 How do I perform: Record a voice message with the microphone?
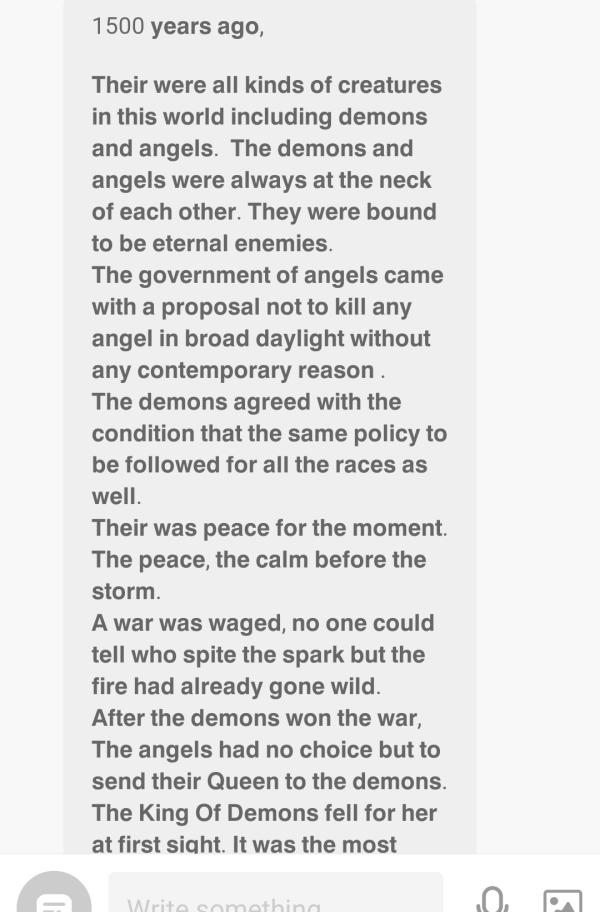pos(491,898)
